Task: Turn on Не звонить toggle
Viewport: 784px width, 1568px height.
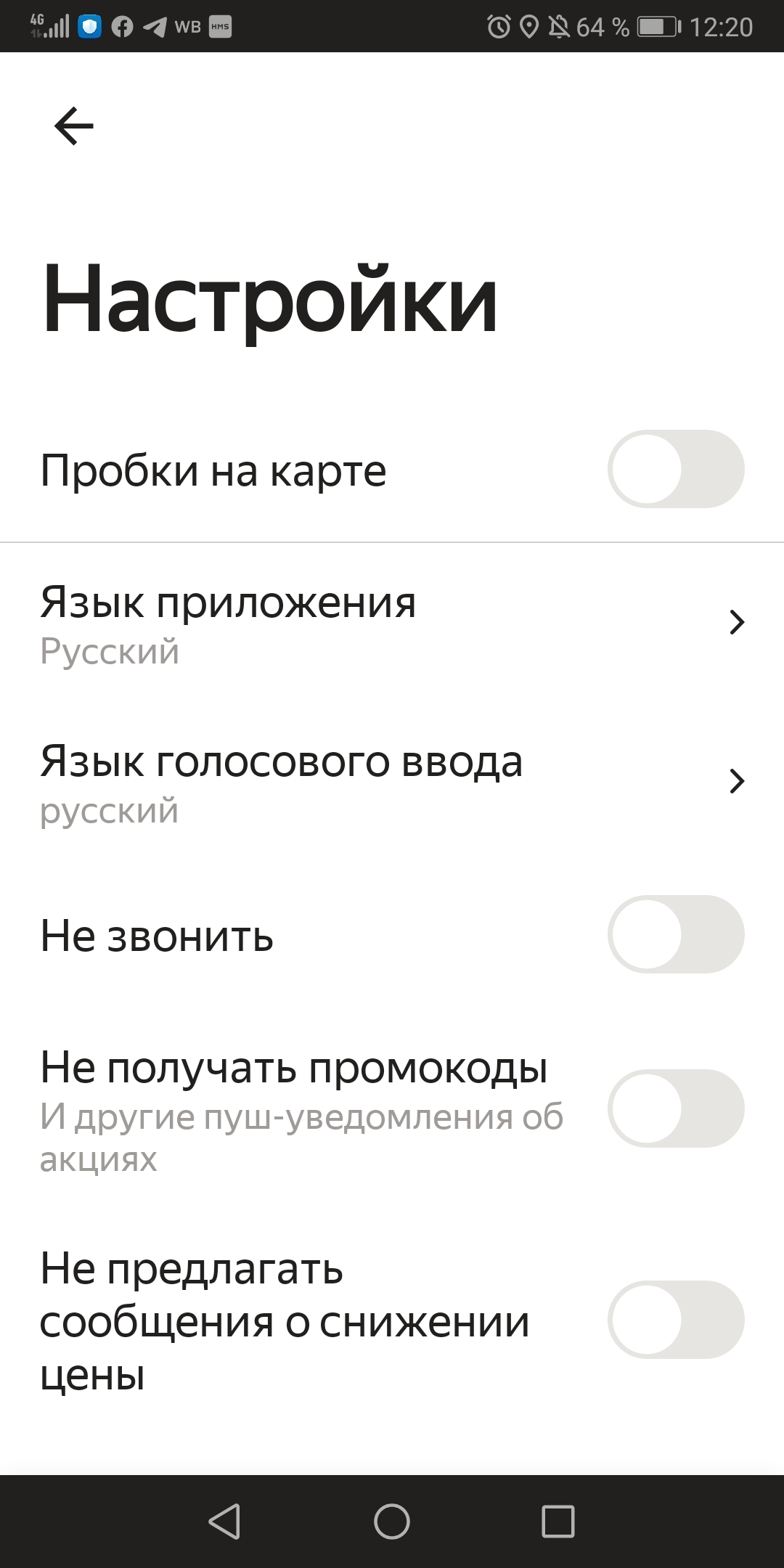Action: coord(675,934)
